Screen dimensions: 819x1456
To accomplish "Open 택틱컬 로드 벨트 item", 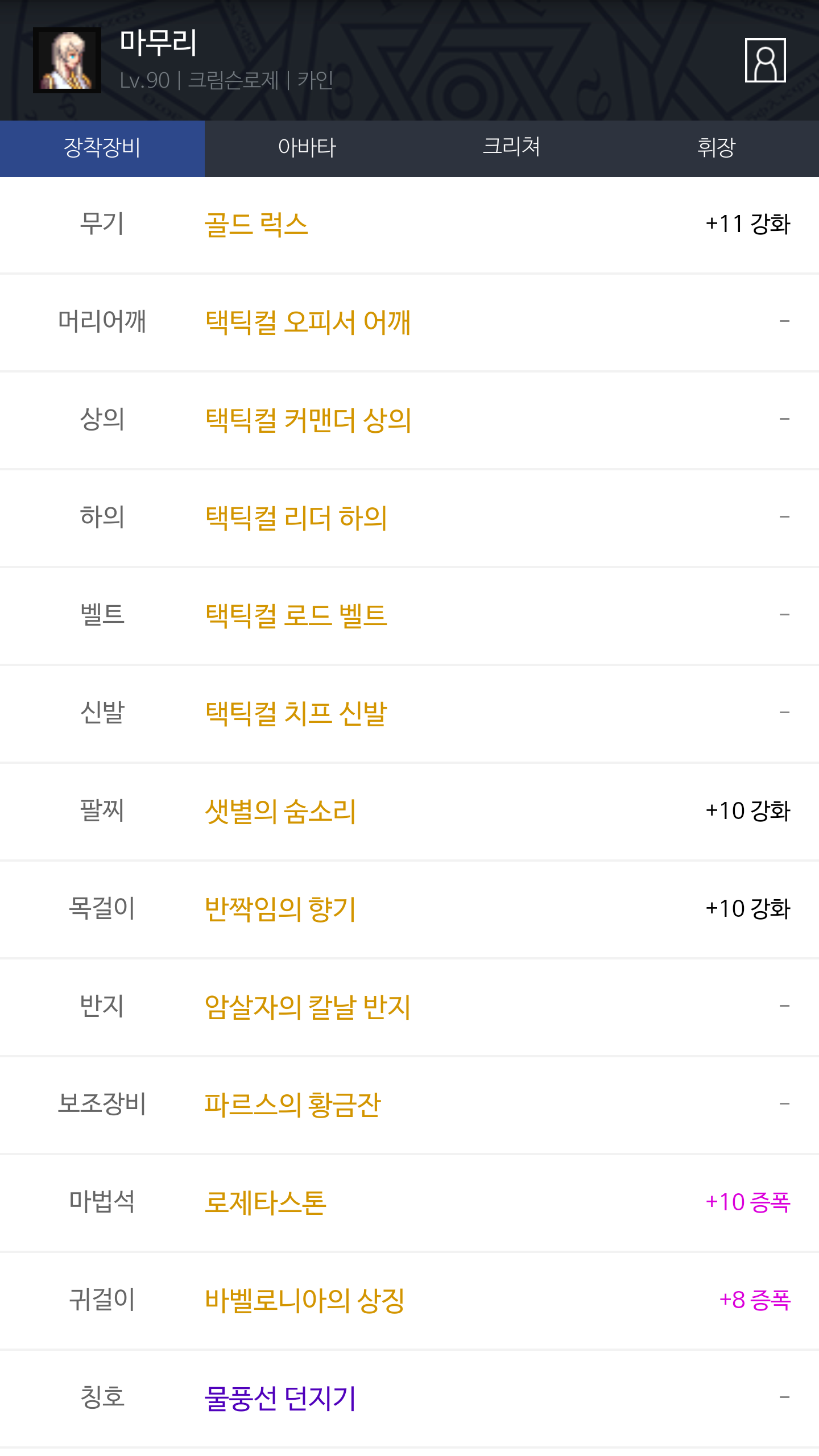I will pos(409,616).
